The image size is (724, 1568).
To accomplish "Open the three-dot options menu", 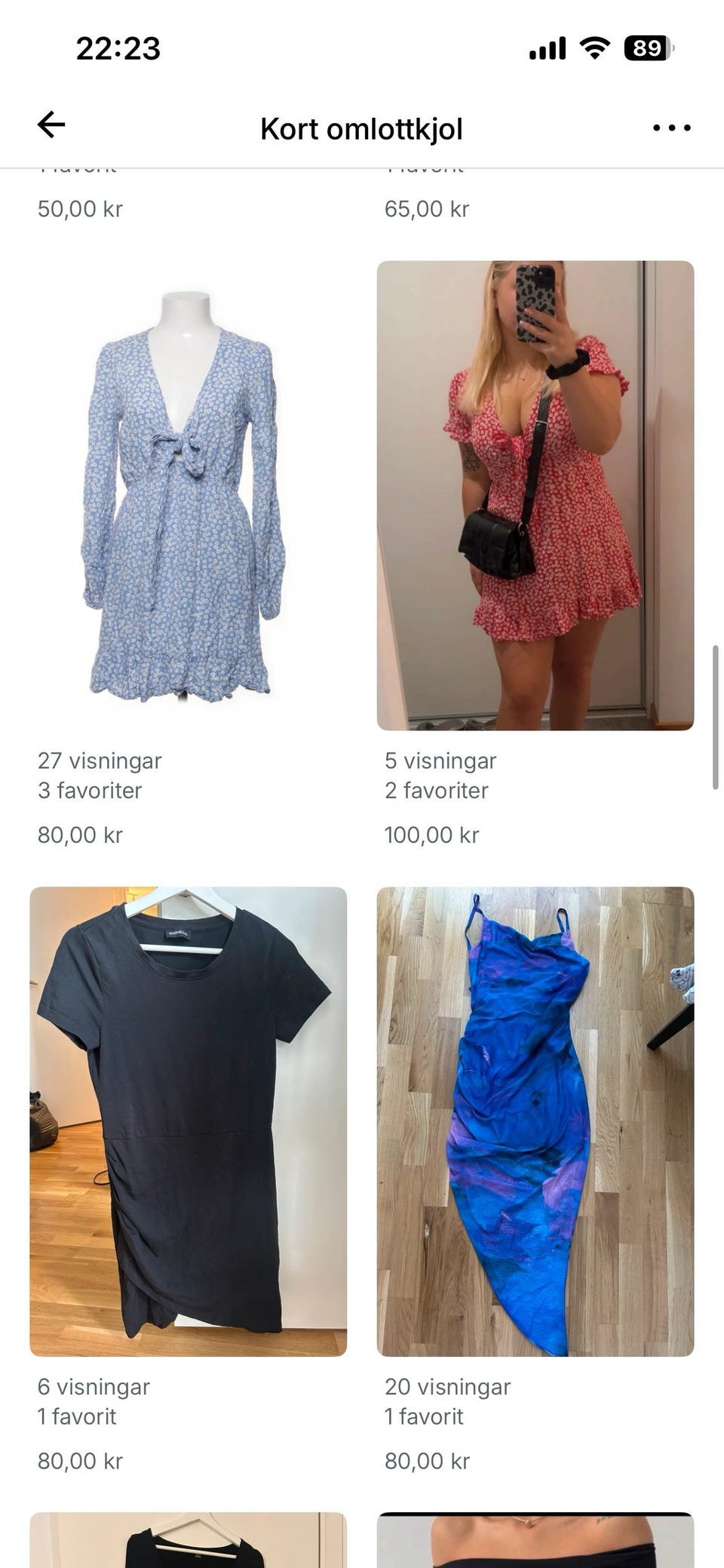I will coord(670,128).
